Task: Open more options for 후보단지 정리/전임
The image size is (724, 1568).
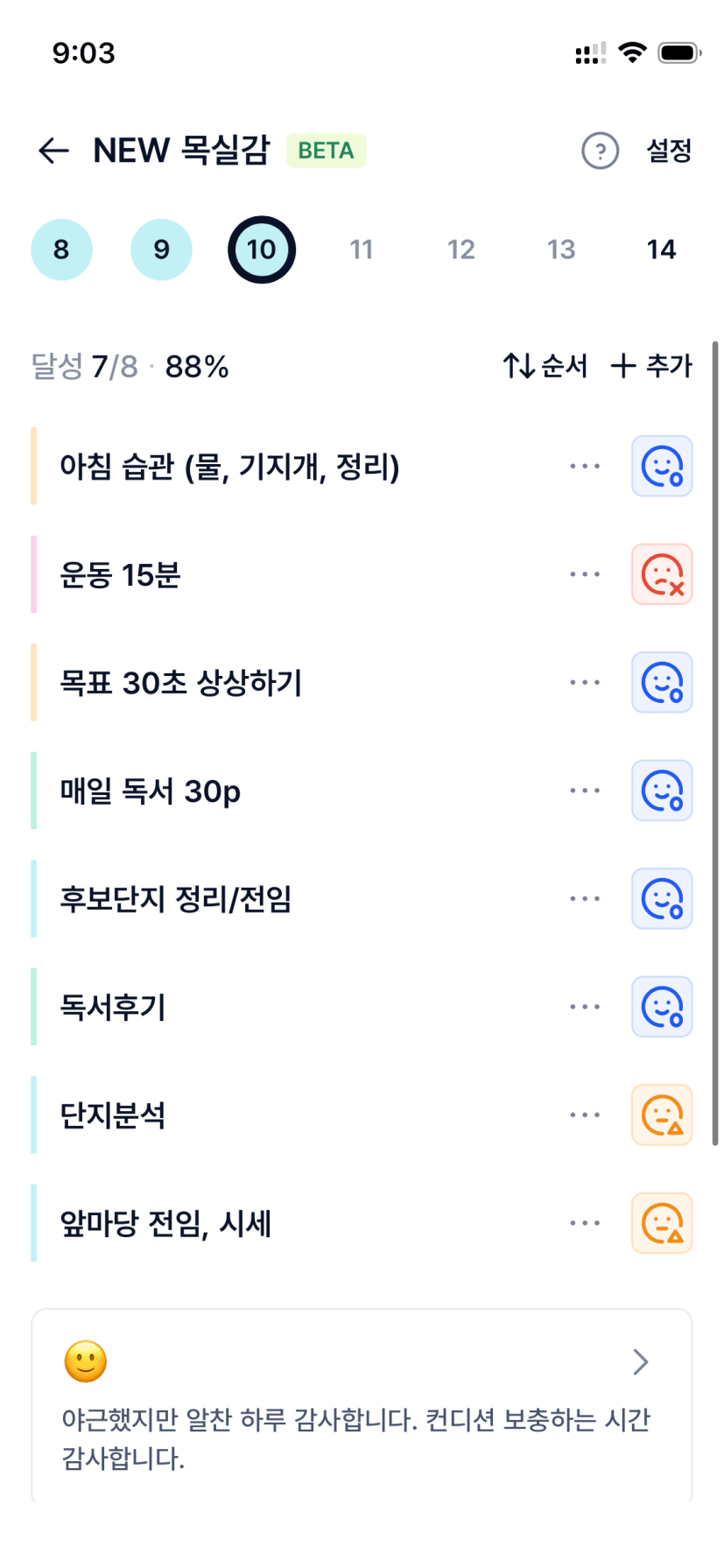Action: [585, 899]
